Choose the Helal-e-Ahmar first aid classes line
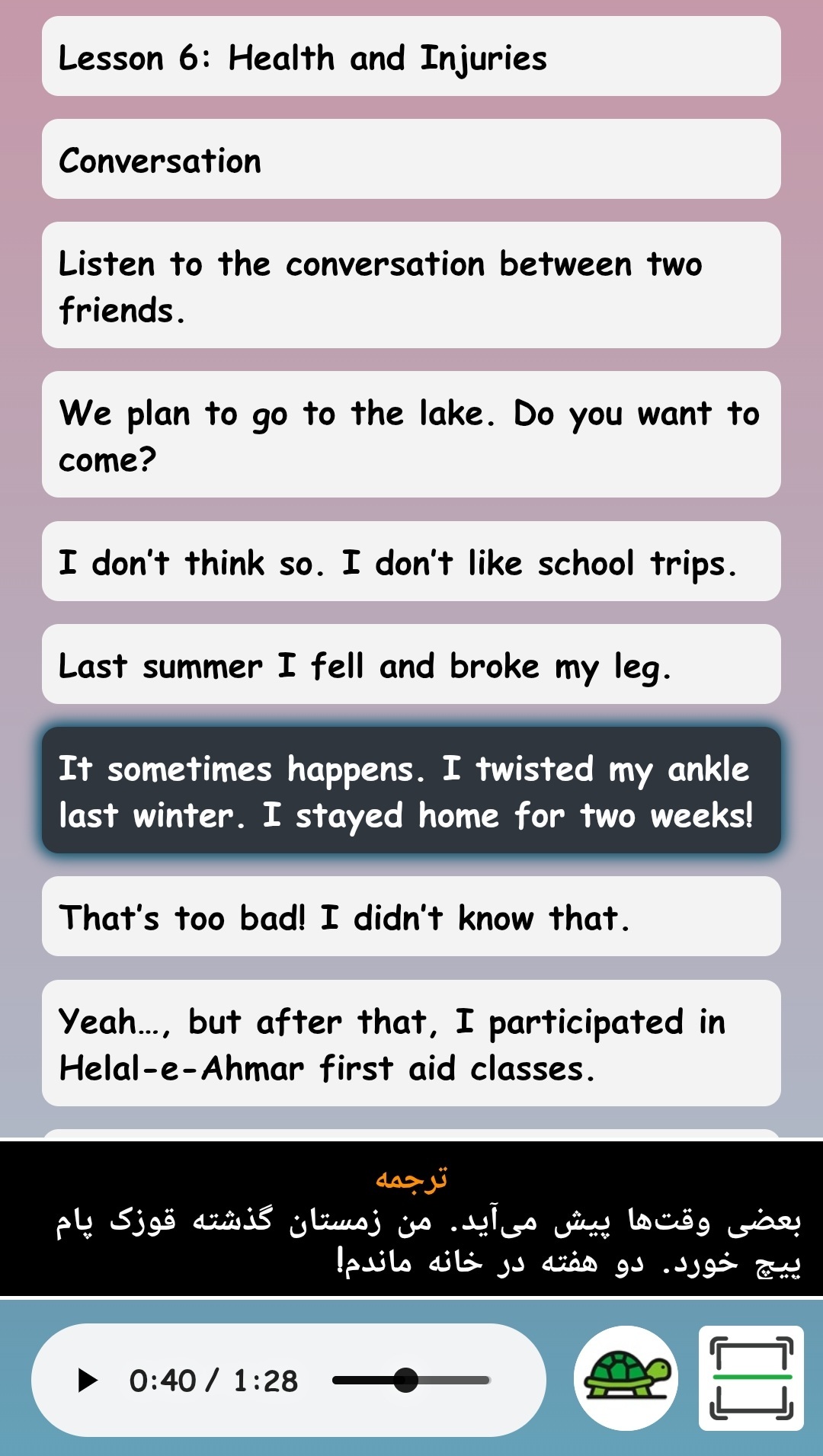The width and height of the screenshot is (823, 1456). (x=411, y=1044)
